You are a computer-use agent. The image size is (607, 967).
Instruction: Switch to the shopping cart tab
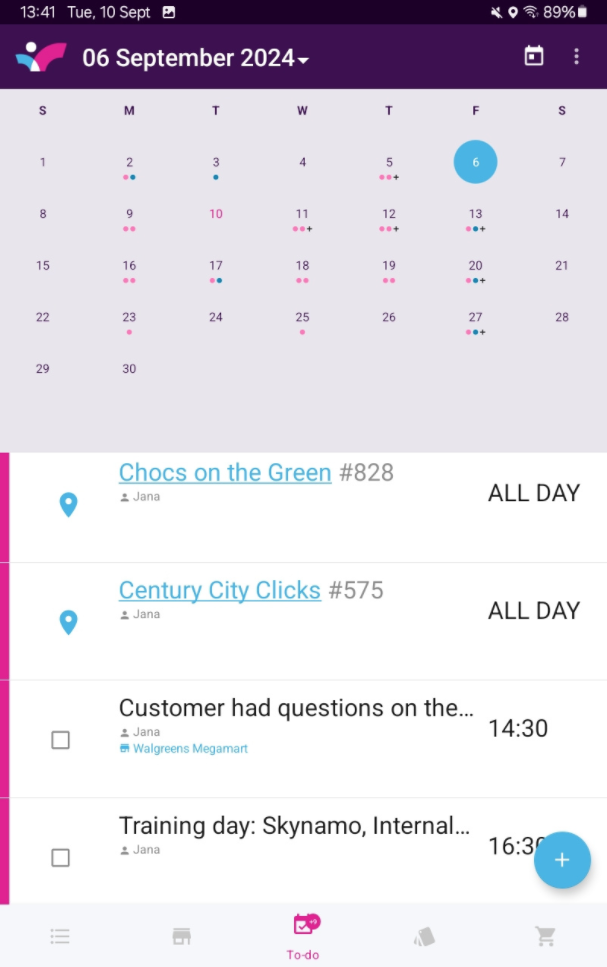(545, 937)
